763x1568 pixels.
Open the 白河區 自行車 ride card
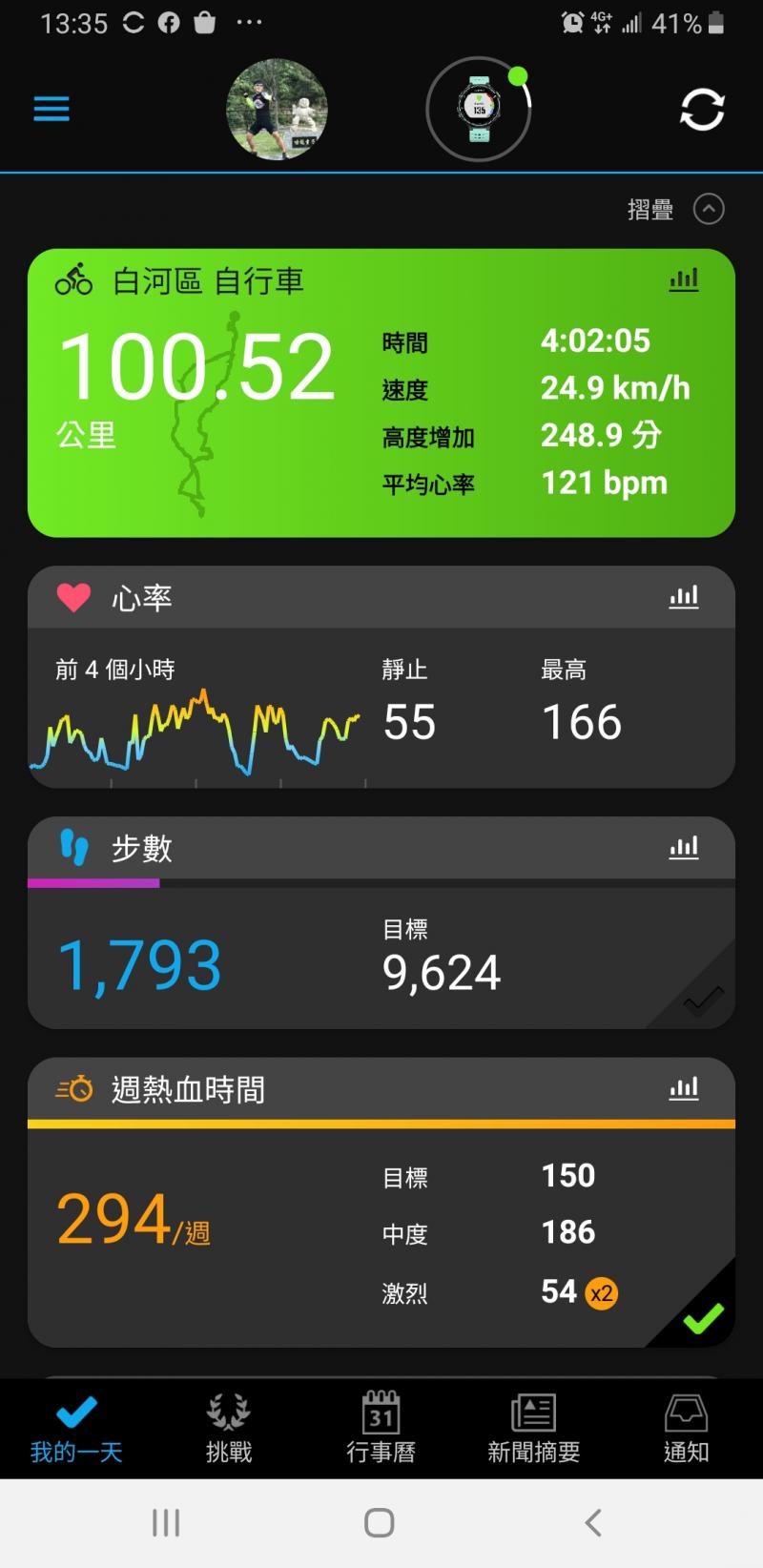tap(381, 393)
